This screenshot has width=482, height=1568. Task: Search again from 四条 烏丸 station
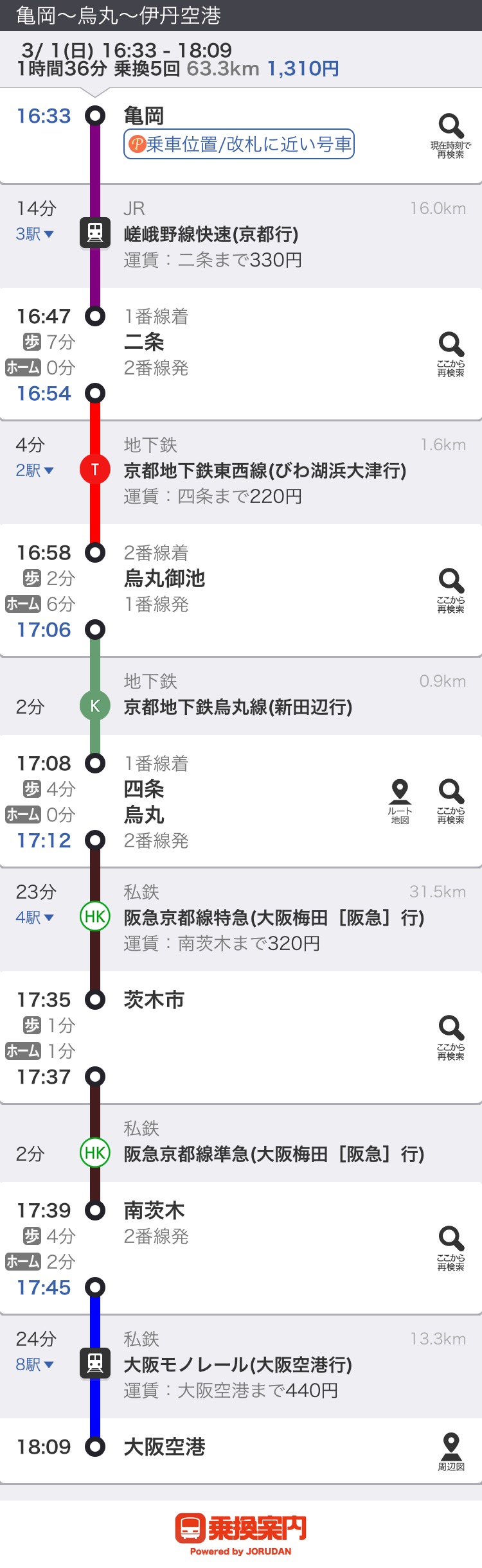coord(451,800)
